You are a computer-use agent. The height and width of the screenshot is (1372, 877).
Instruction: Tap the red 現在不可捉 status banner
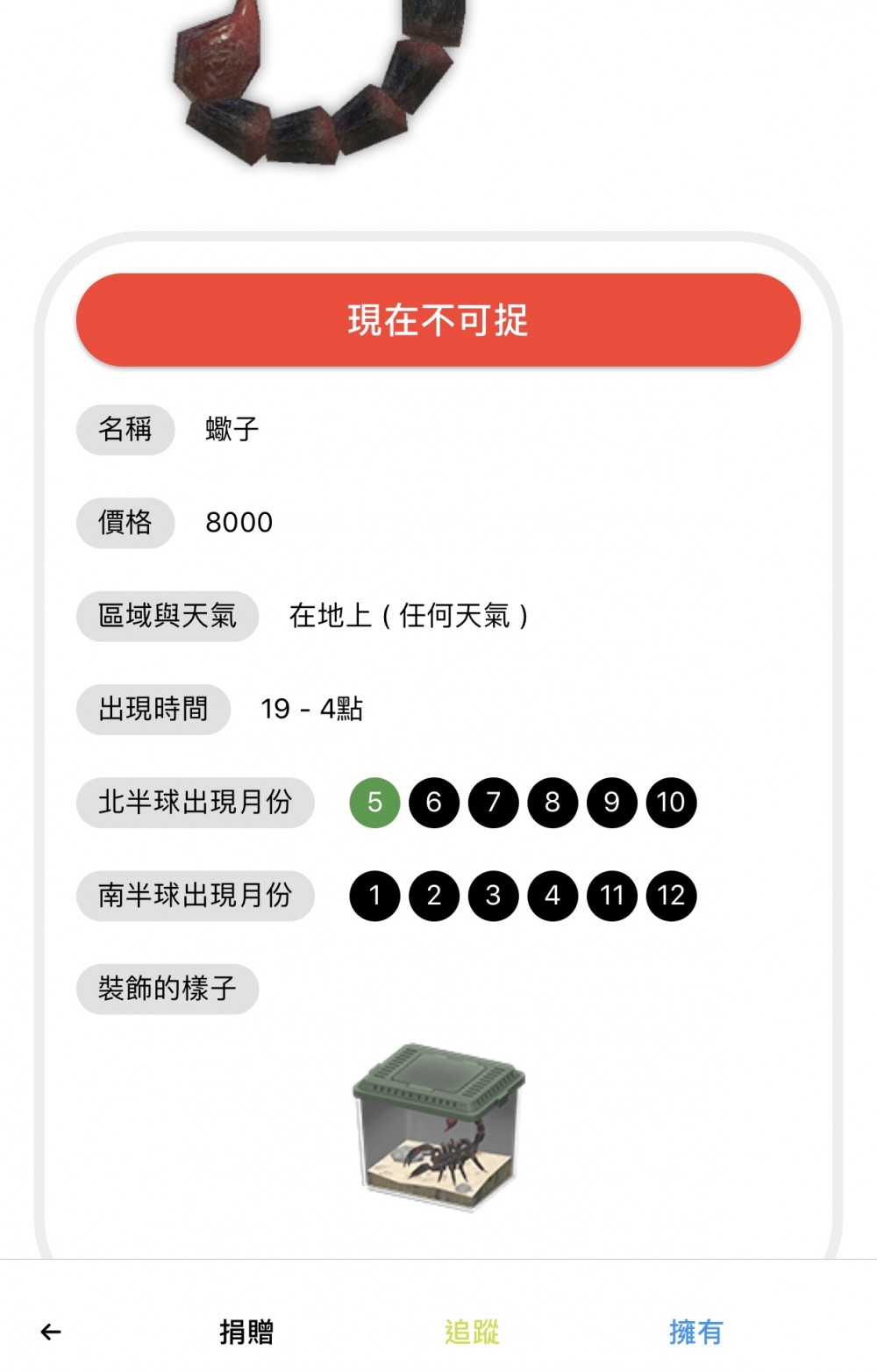(x=438, y=321)
